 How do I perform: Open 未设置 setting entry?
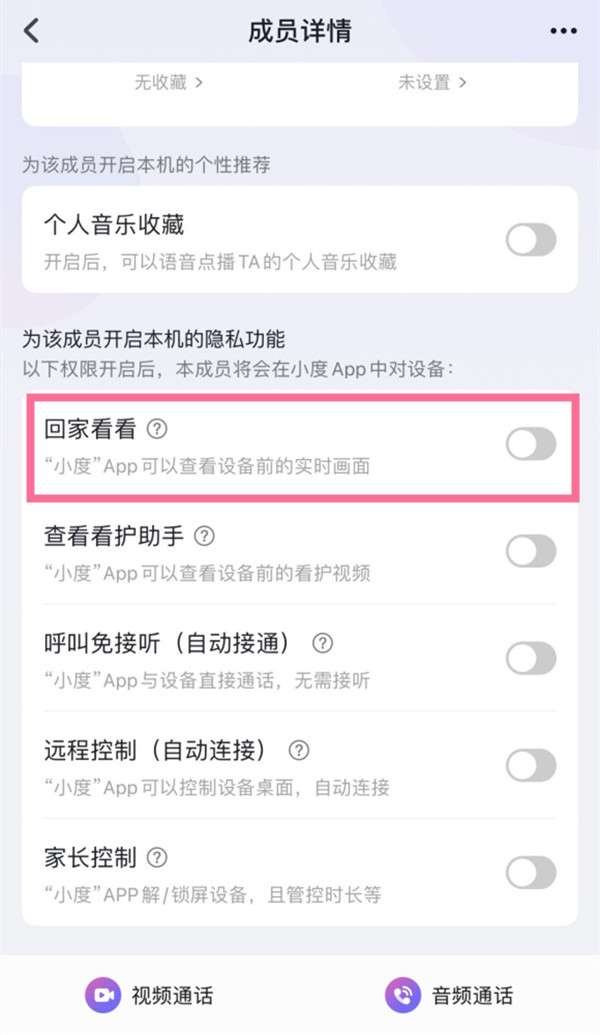(432, 83)
